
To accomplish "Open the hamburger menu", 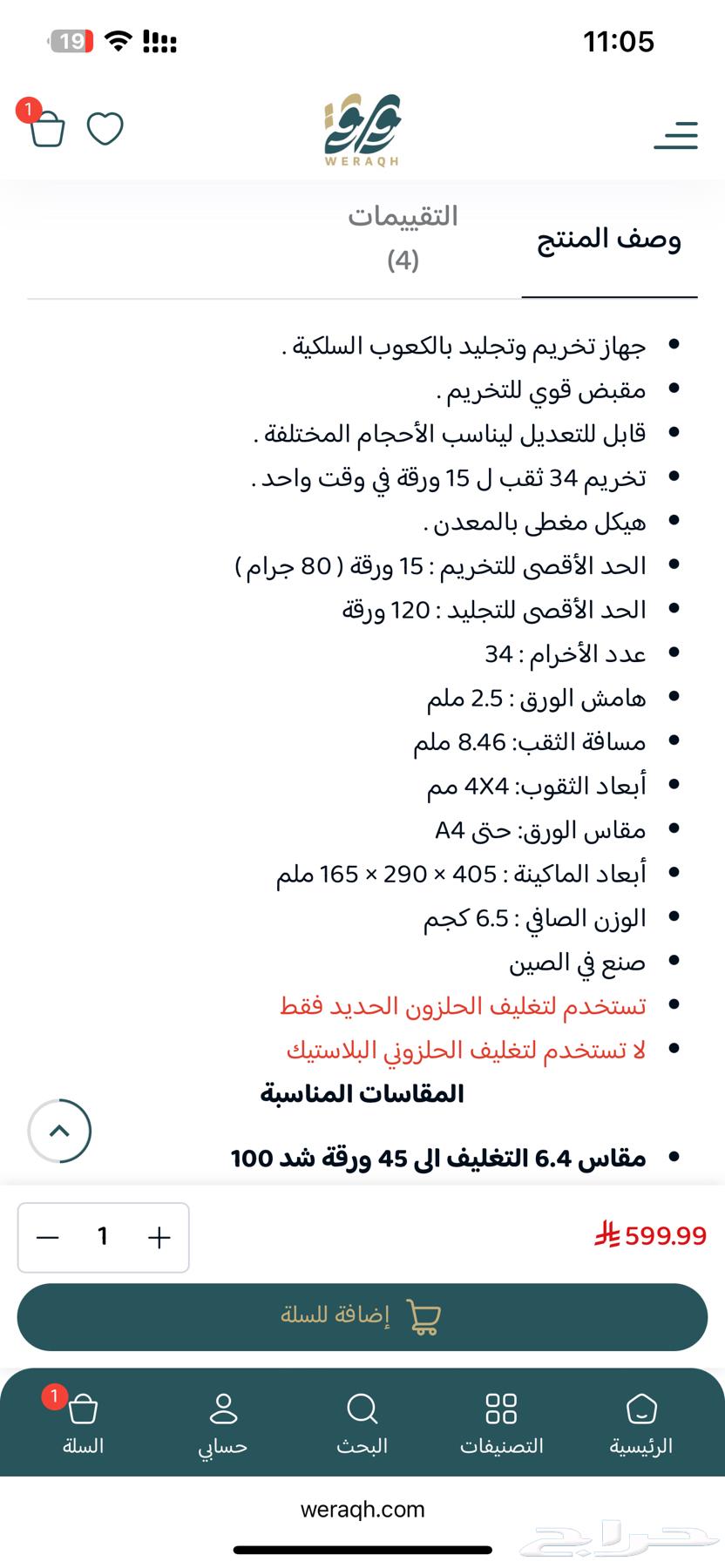I will (x=676, y=135).
